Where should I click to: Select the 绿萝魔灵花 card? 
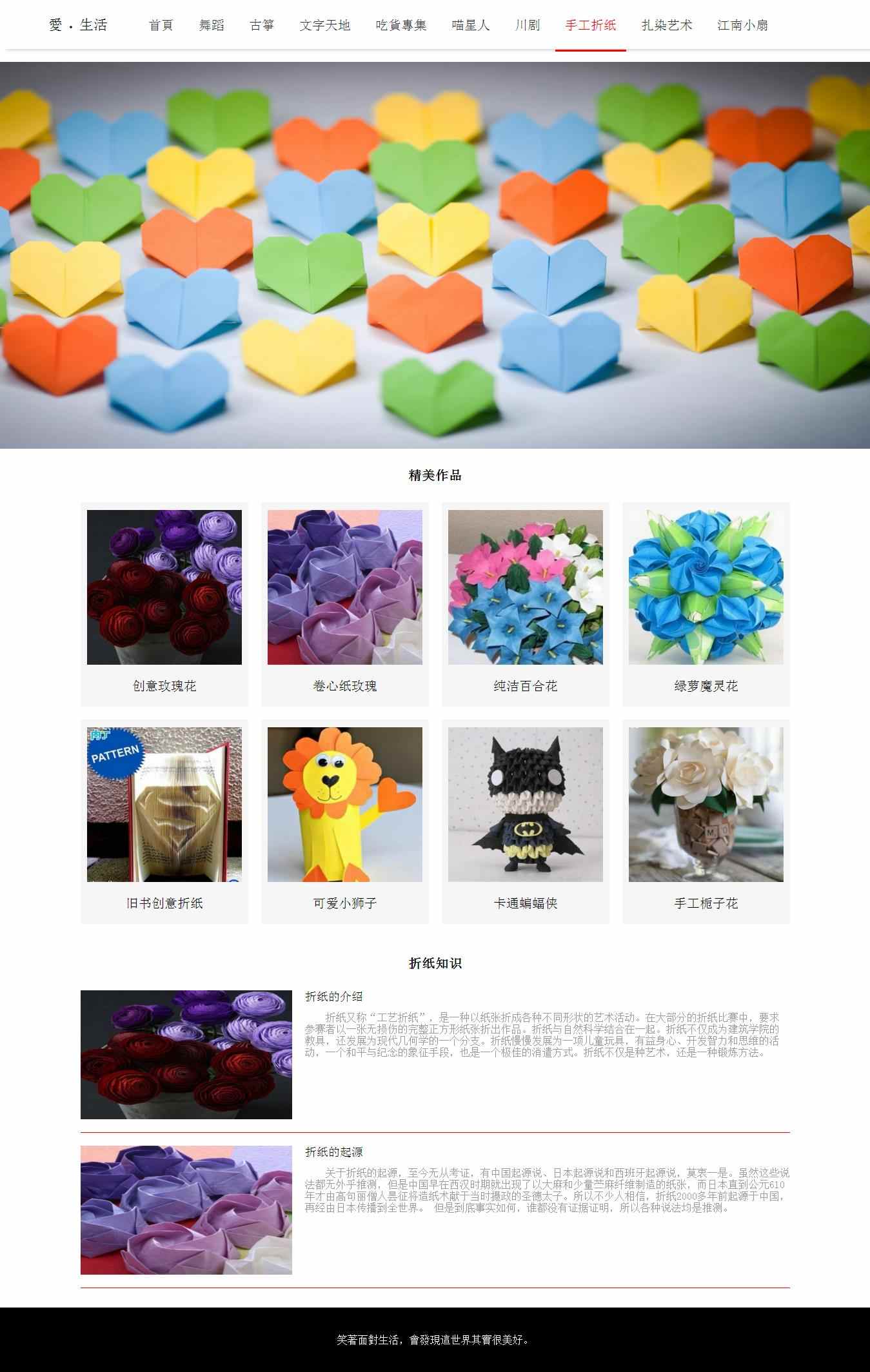coord(706,604)
